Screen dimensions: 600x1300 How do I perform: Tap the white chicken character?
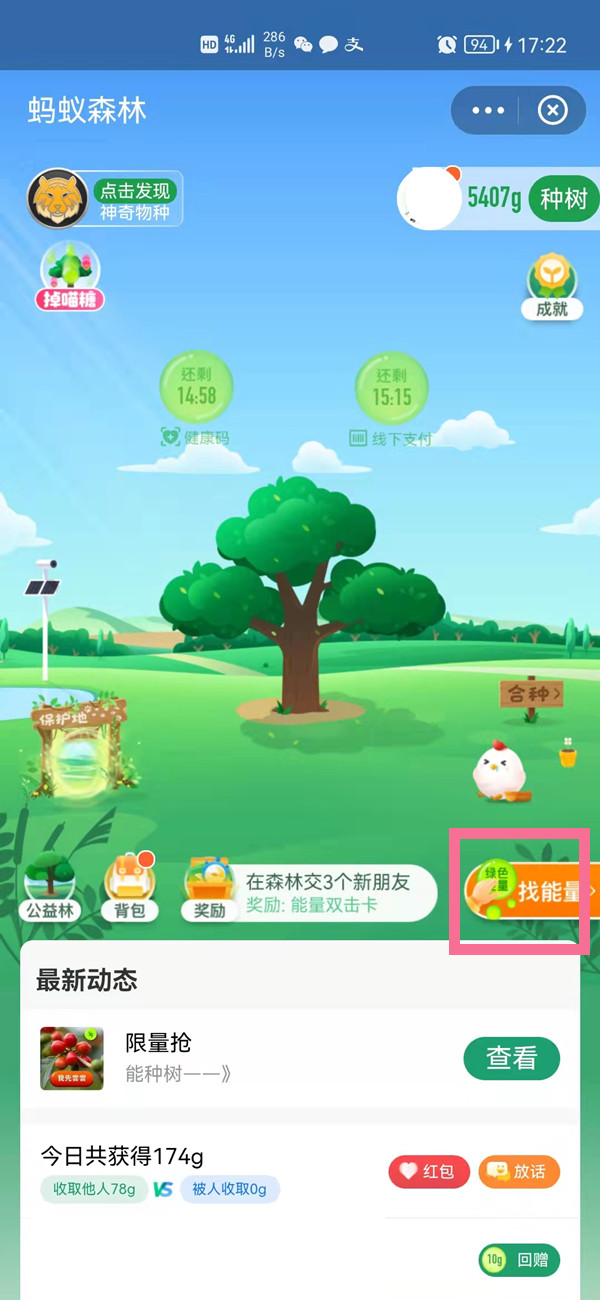(498, 771)
